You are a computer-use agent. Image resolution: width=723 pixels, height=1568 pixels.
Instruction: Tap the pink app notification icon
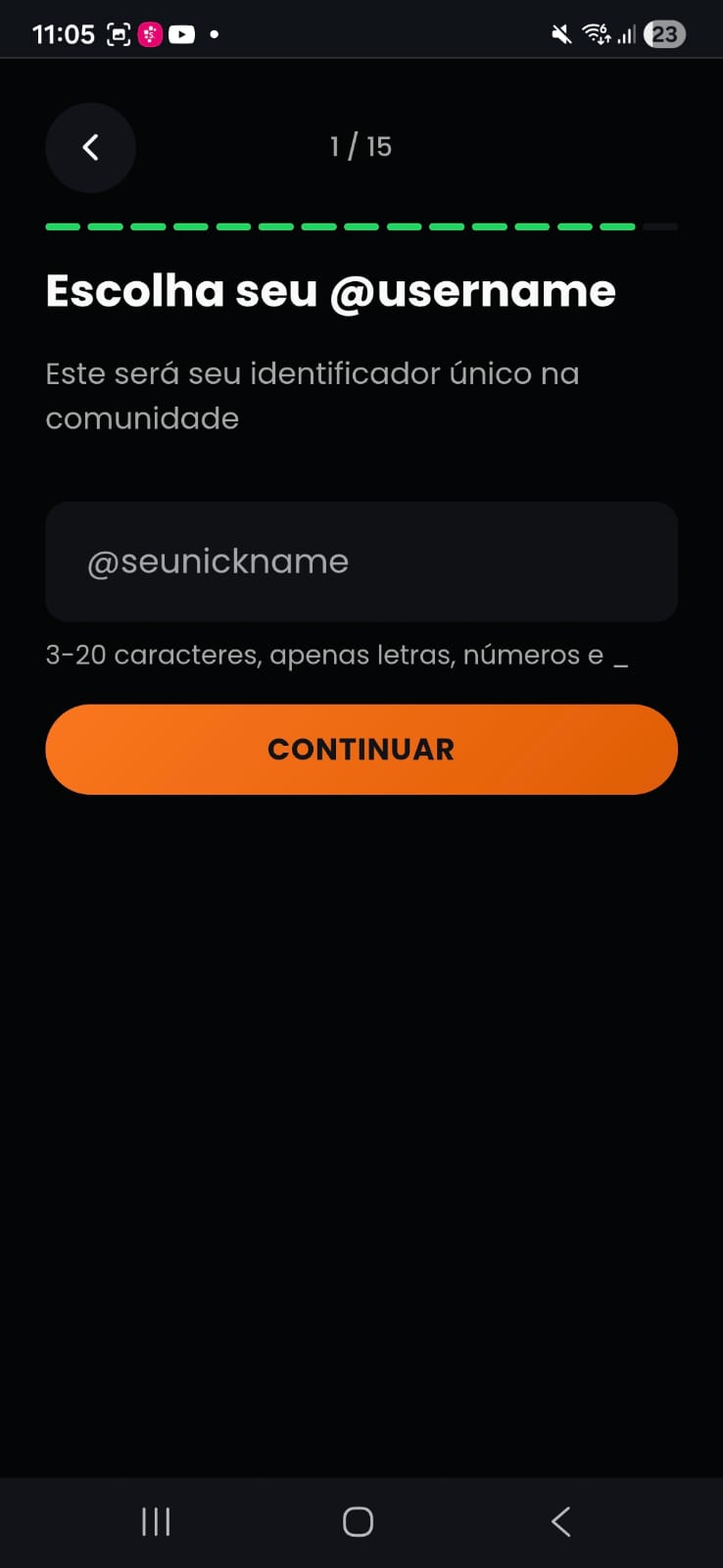(x=149, y=34)
